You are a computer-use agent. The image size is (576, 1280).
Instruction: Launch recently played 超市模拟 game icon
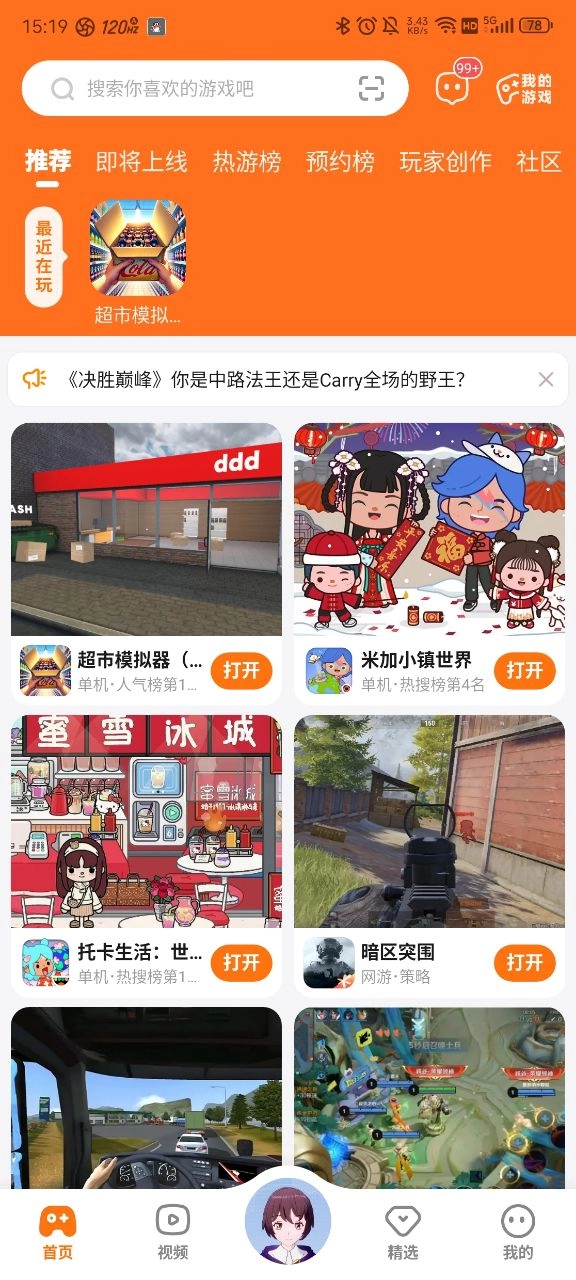pyautogui.click(x=138, y=247)
